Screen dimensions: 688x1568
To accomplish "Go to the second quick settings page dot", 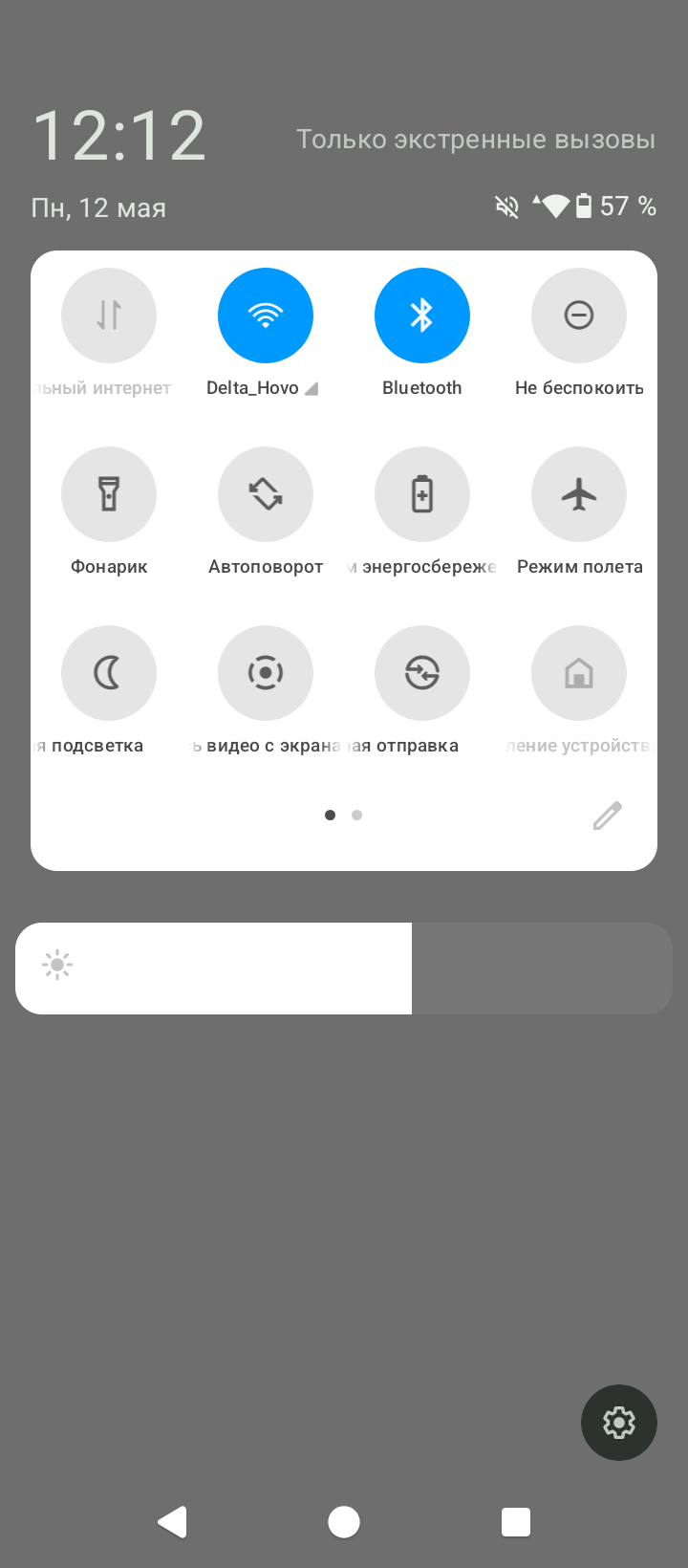I will (356, 816).
